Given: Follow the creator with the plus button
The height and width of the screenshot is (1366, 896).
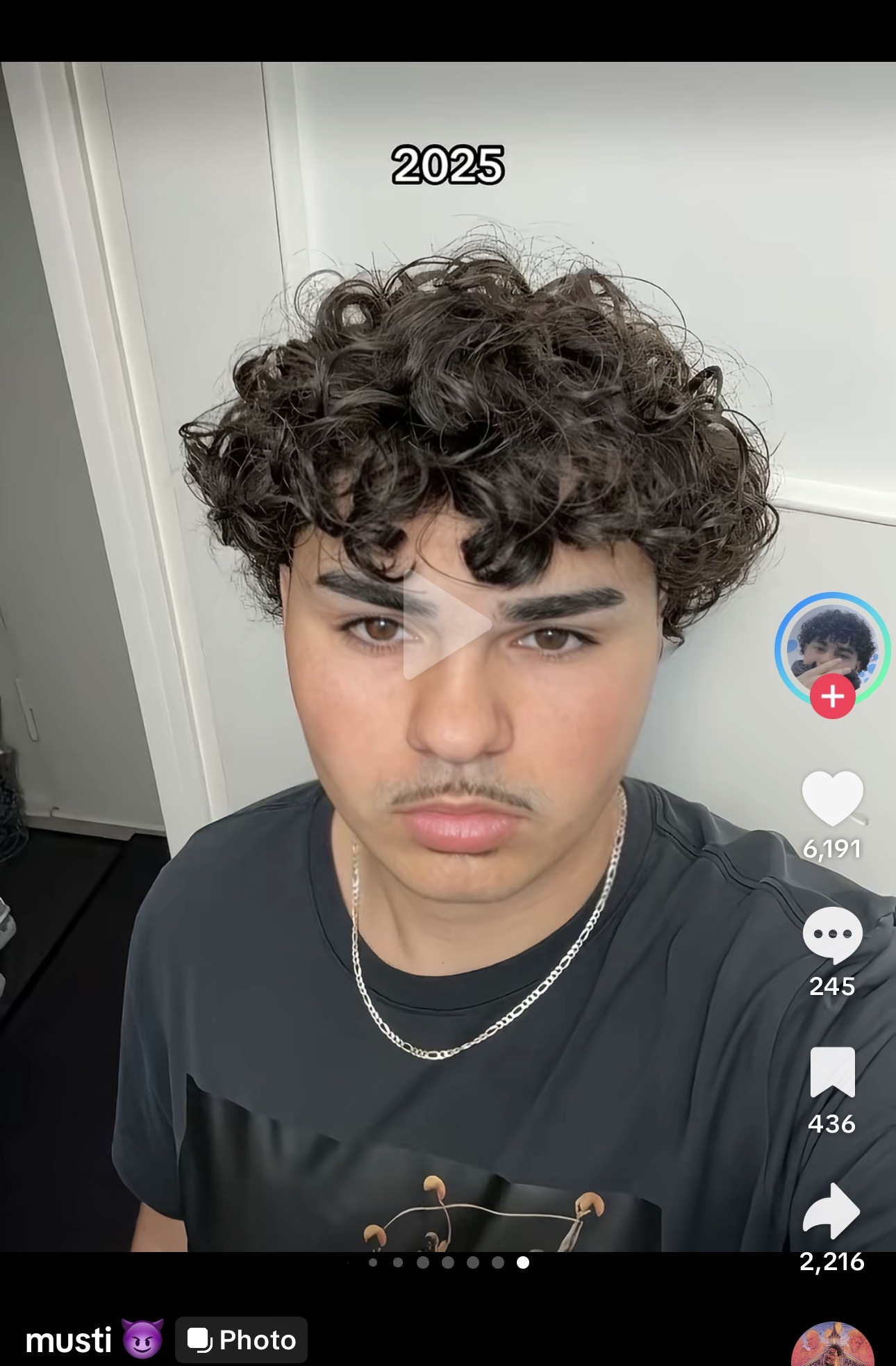Looking at the screenshot, I should (832, 696).
